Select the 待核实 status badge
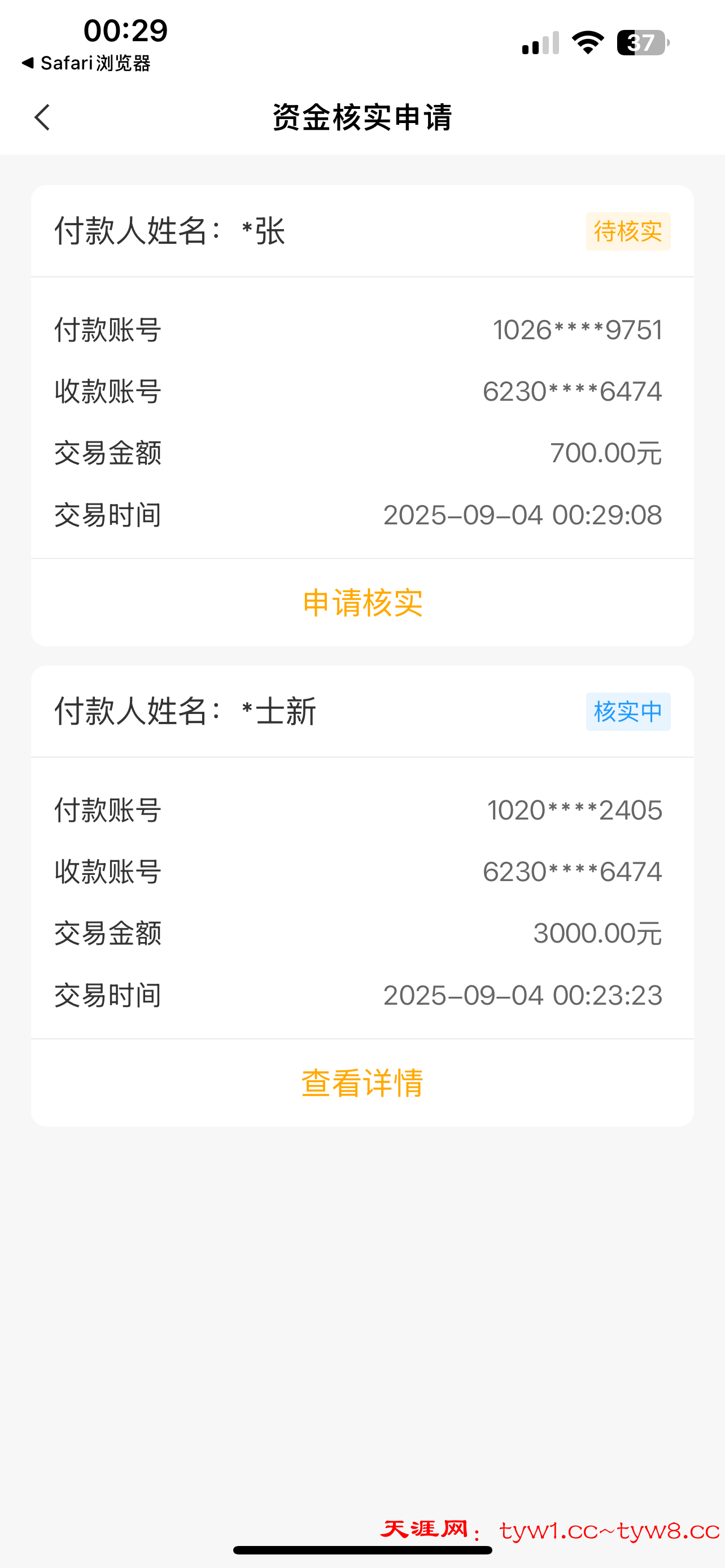The image size is (725, 1568). coord(628,231)
